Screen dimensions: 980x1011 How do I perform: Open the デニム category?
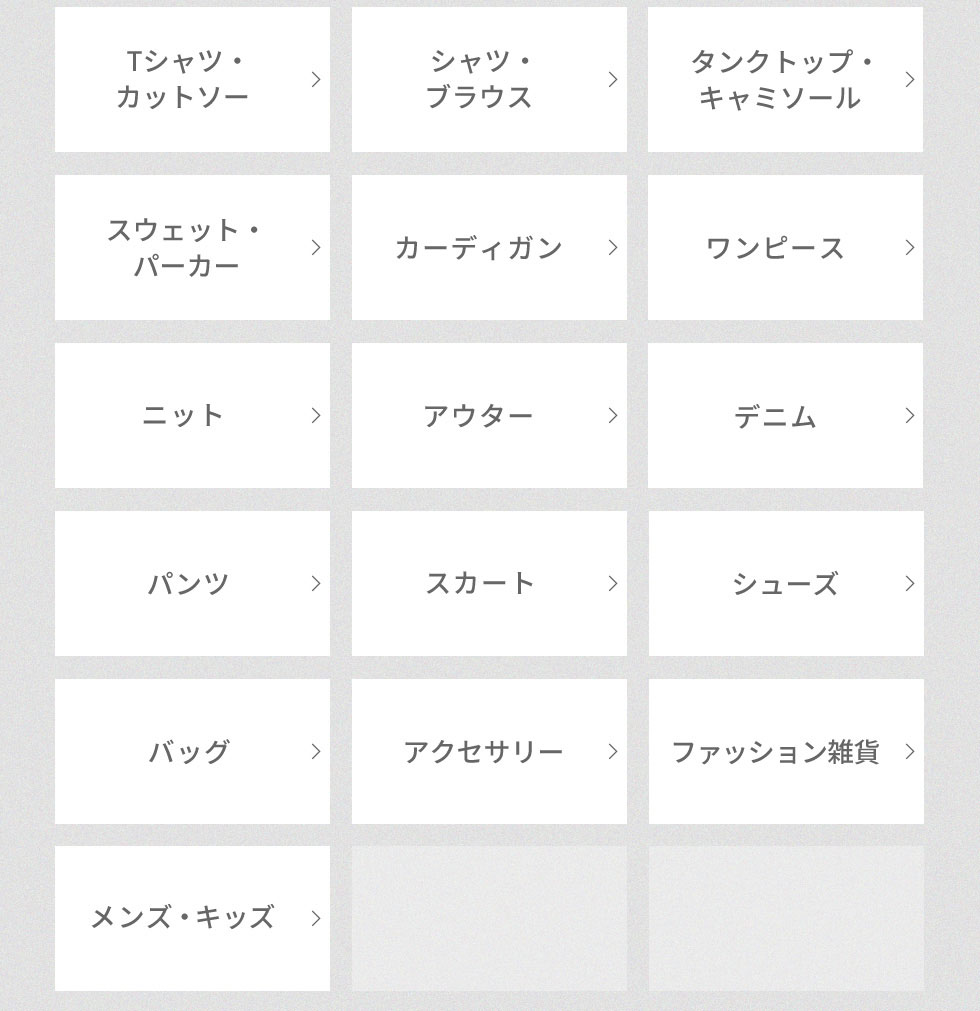tap(785, 416)
